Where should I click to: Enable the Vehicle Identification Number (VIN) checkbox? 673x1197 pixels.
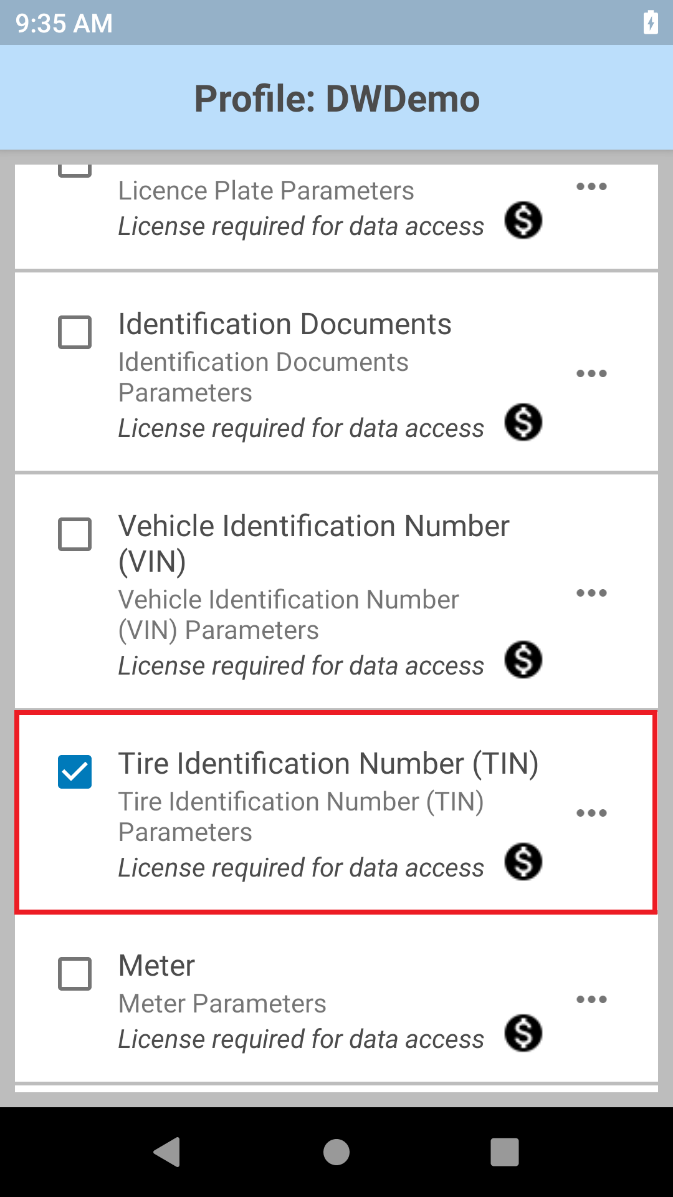click(75, 534)
